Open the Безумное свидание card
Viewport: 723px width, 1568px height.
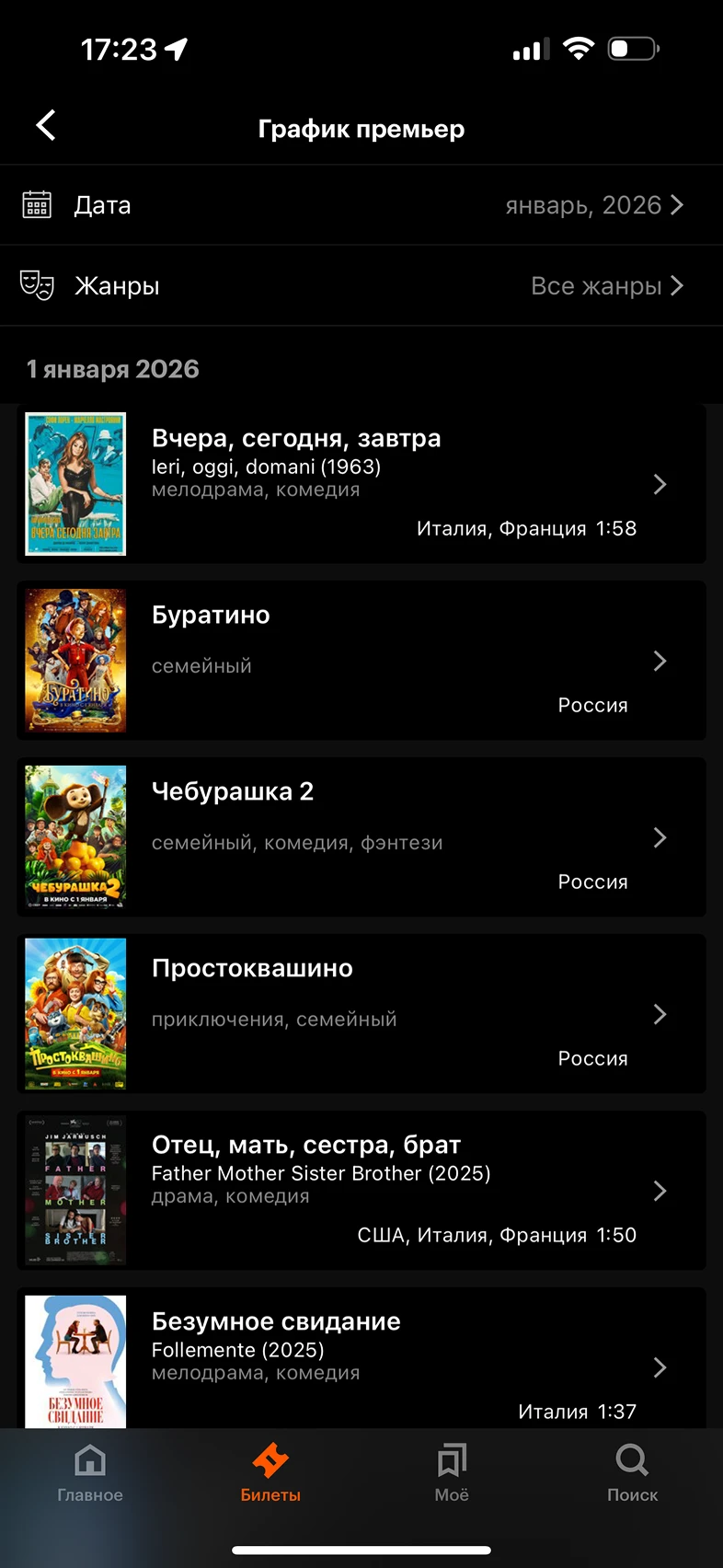click(x=361, y=1362)
